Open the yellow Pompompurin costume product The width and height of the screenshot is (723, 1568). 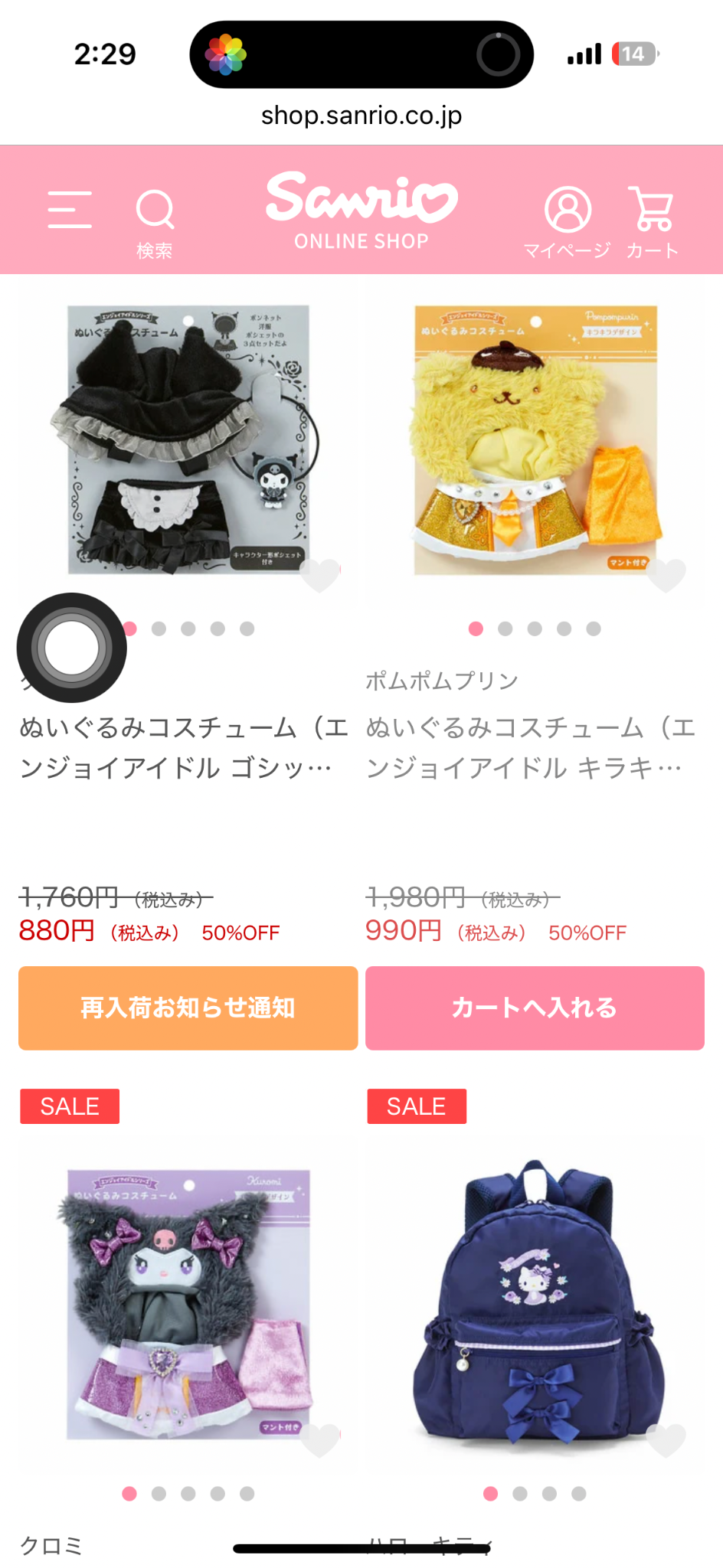click(535, 440)
